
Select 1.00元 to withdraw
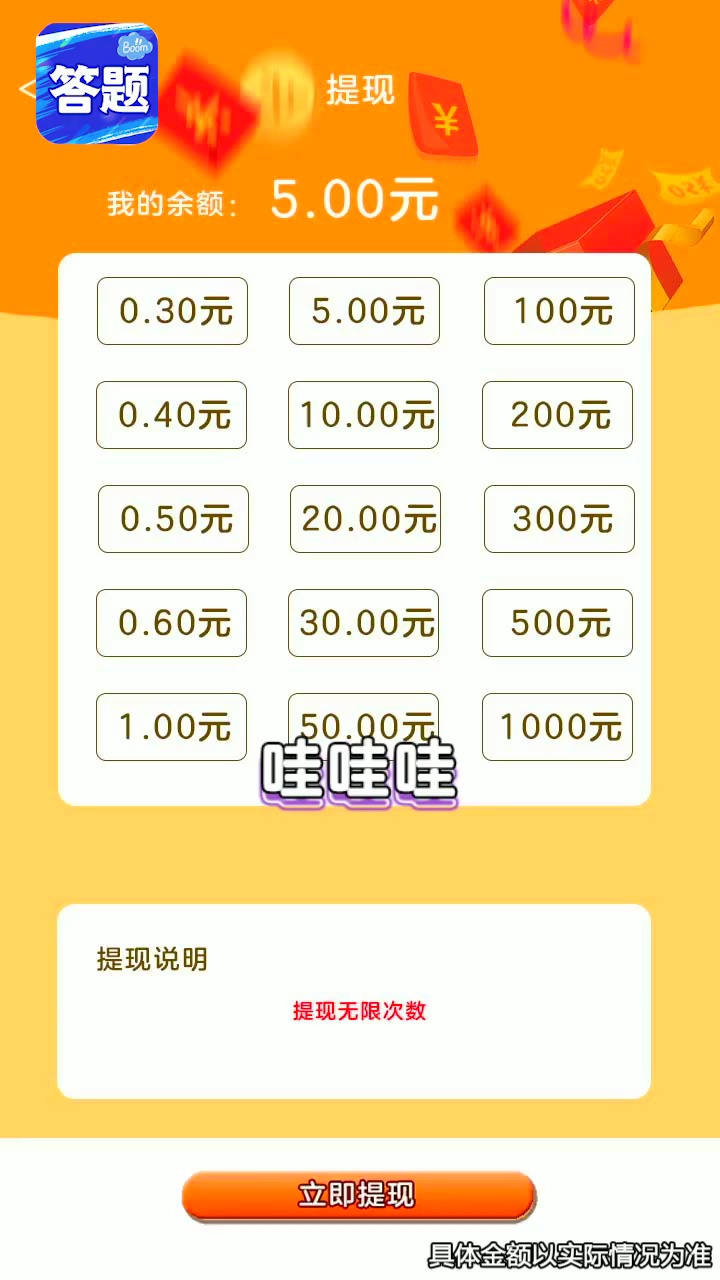pyautogui.click(x=171, y=727)
